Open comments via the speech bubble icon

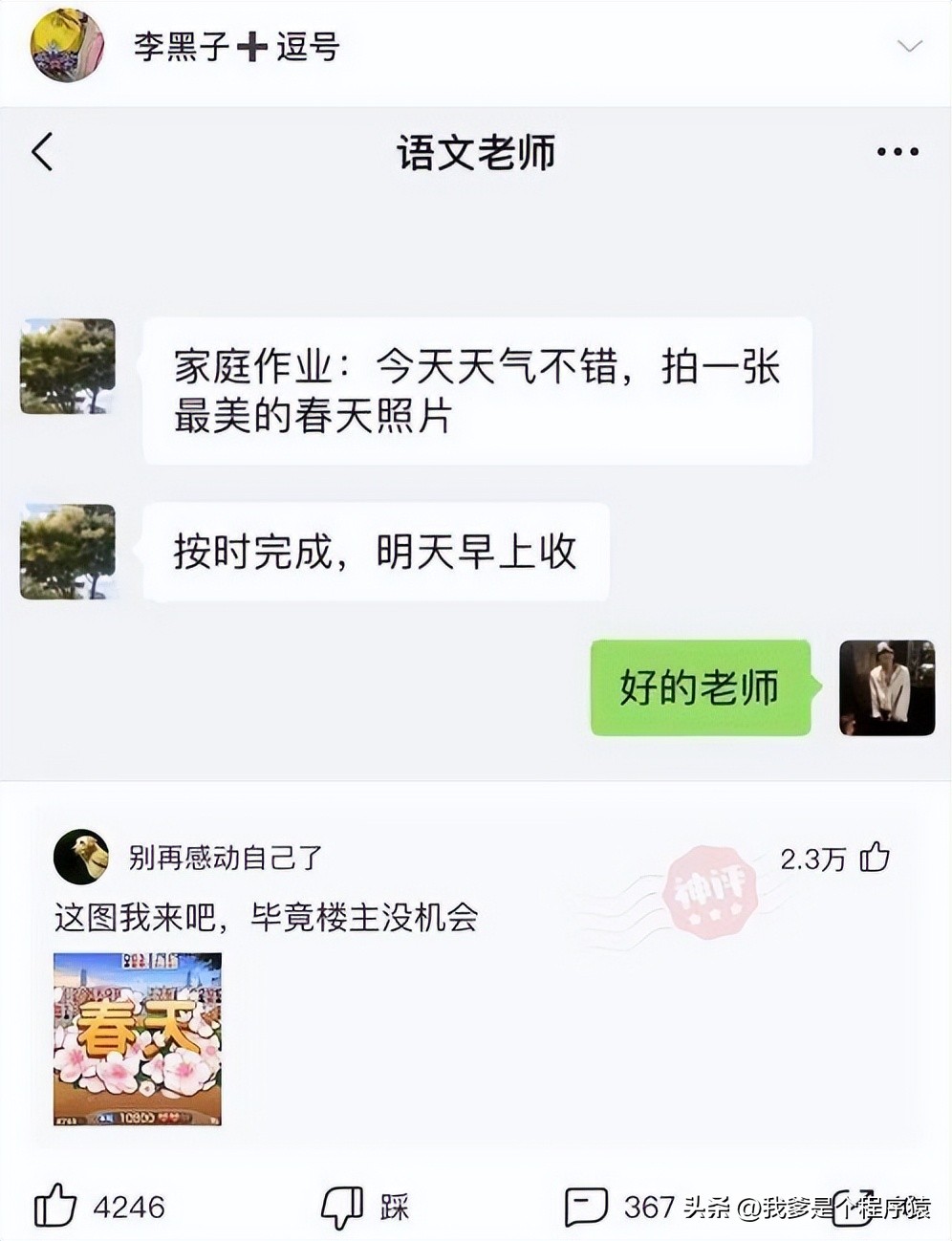point(586,1207)
